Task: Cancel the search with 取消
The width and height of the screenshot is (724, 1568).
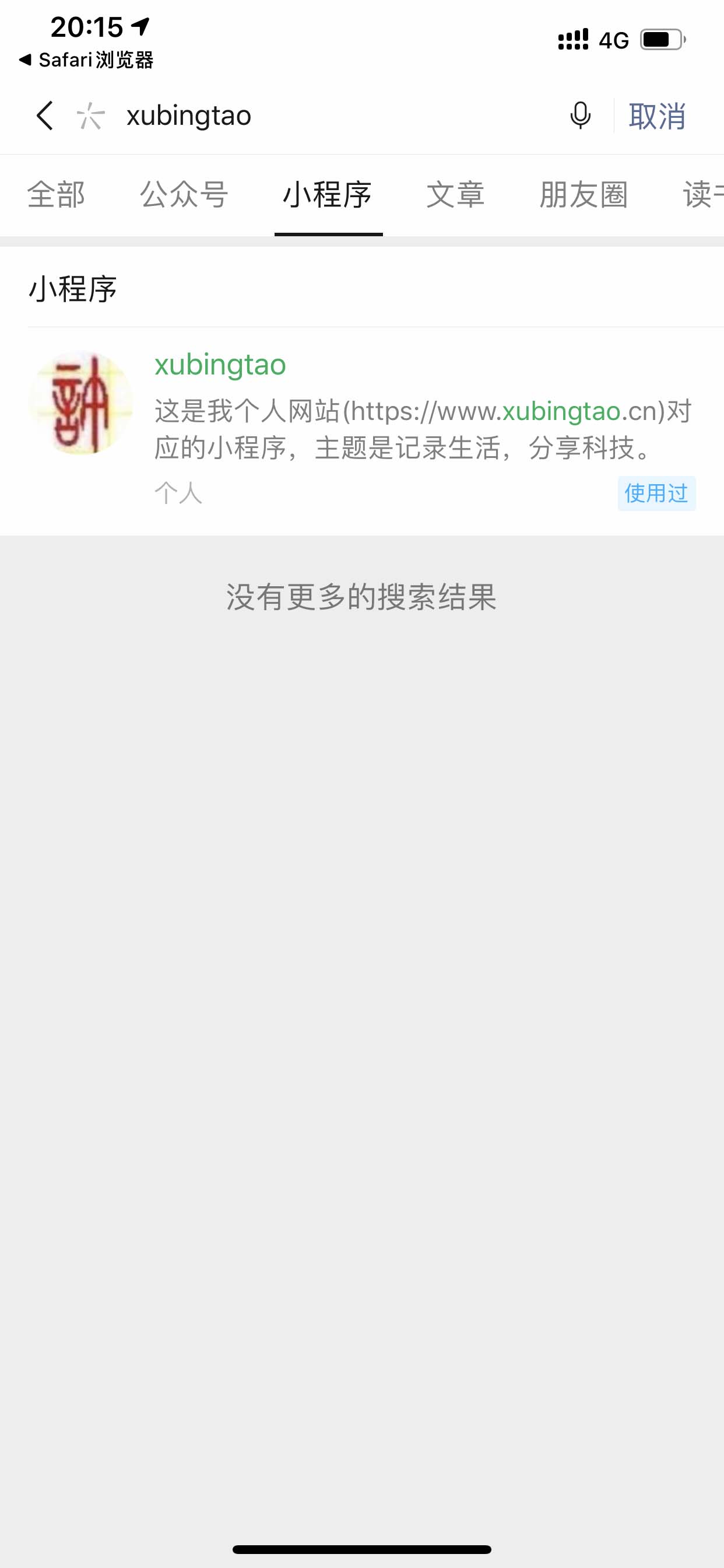Action: pos(657,116)
